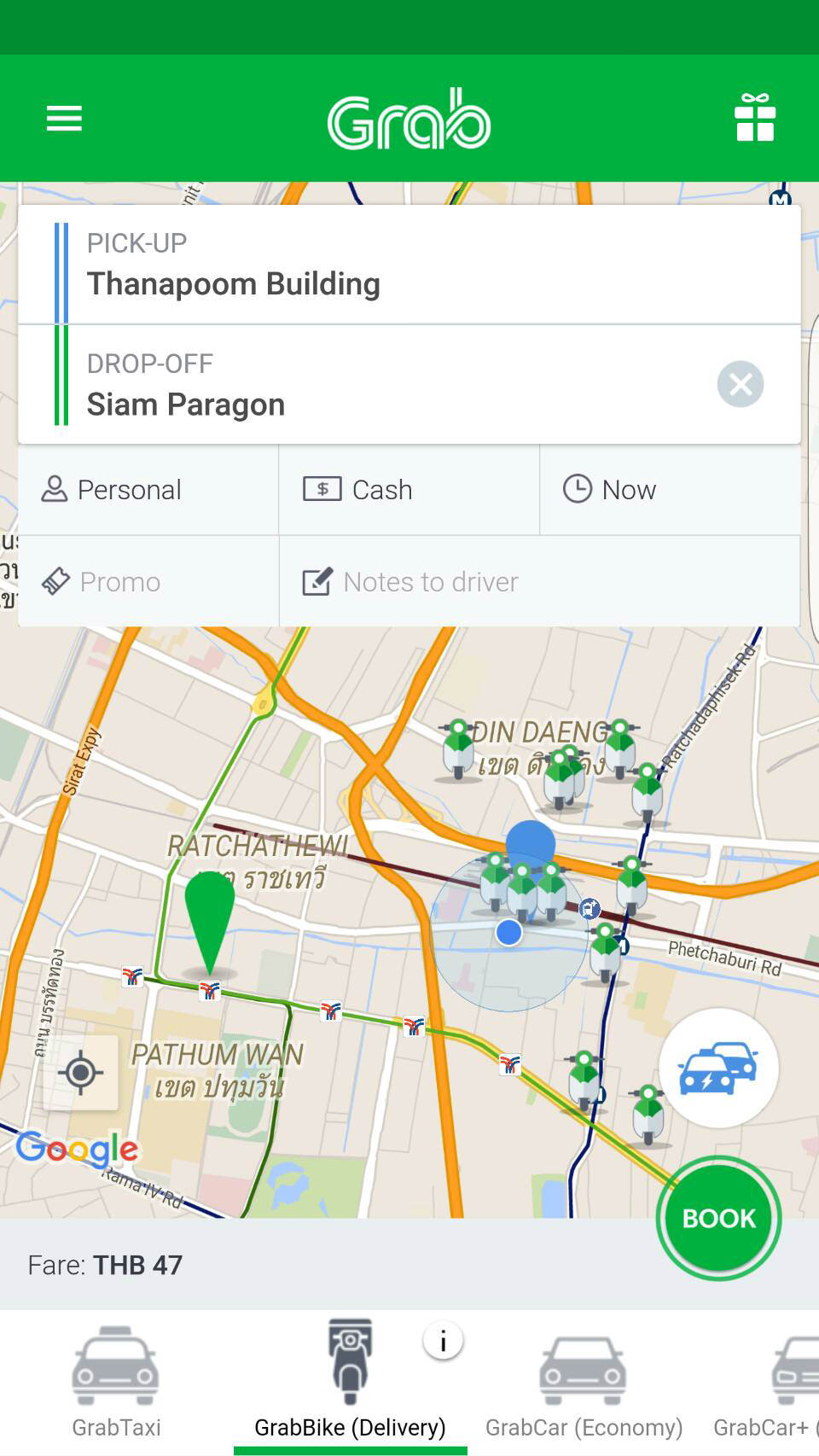Tap the blue cars traffic button
This screenshot has width=819, height=1456.
coord(718,1068)
